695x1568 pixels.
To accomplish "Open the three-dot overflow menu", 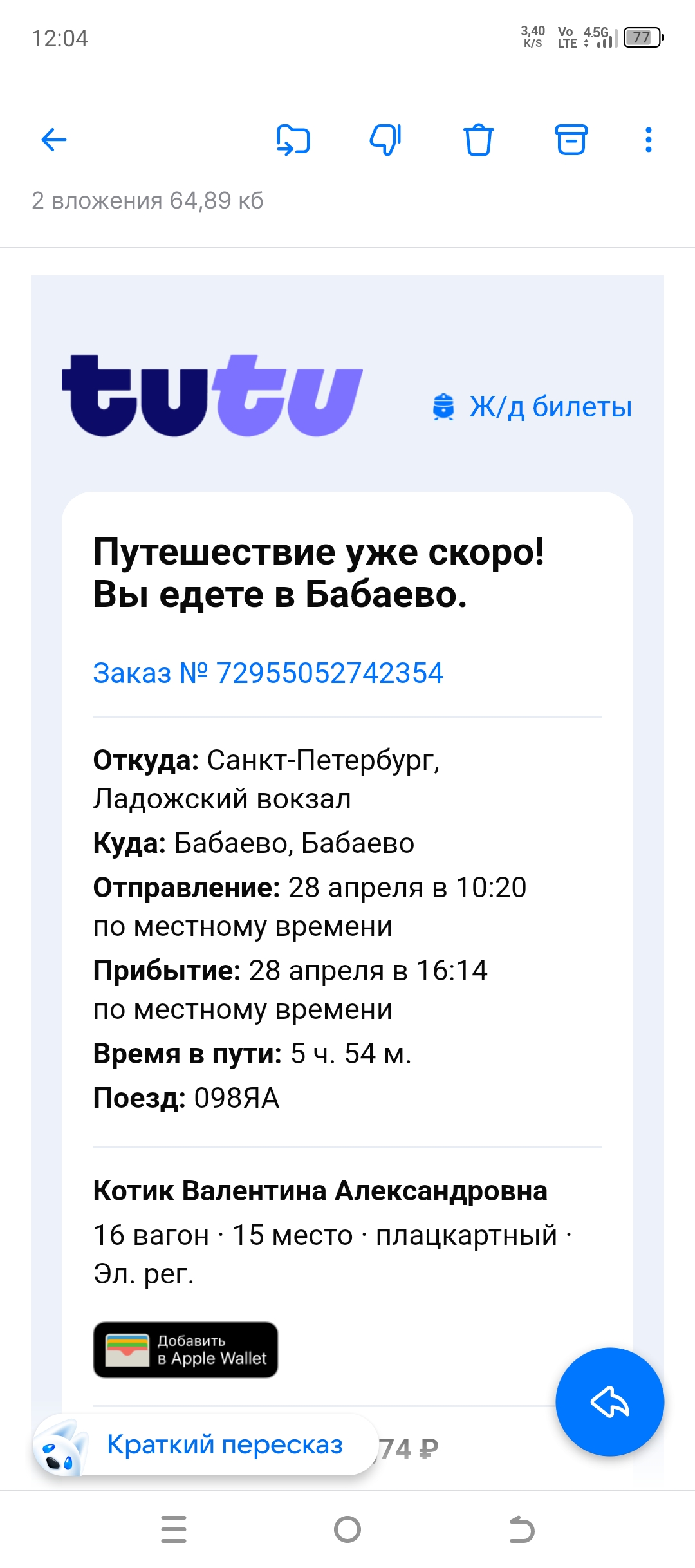I will (x=648, y=140).
